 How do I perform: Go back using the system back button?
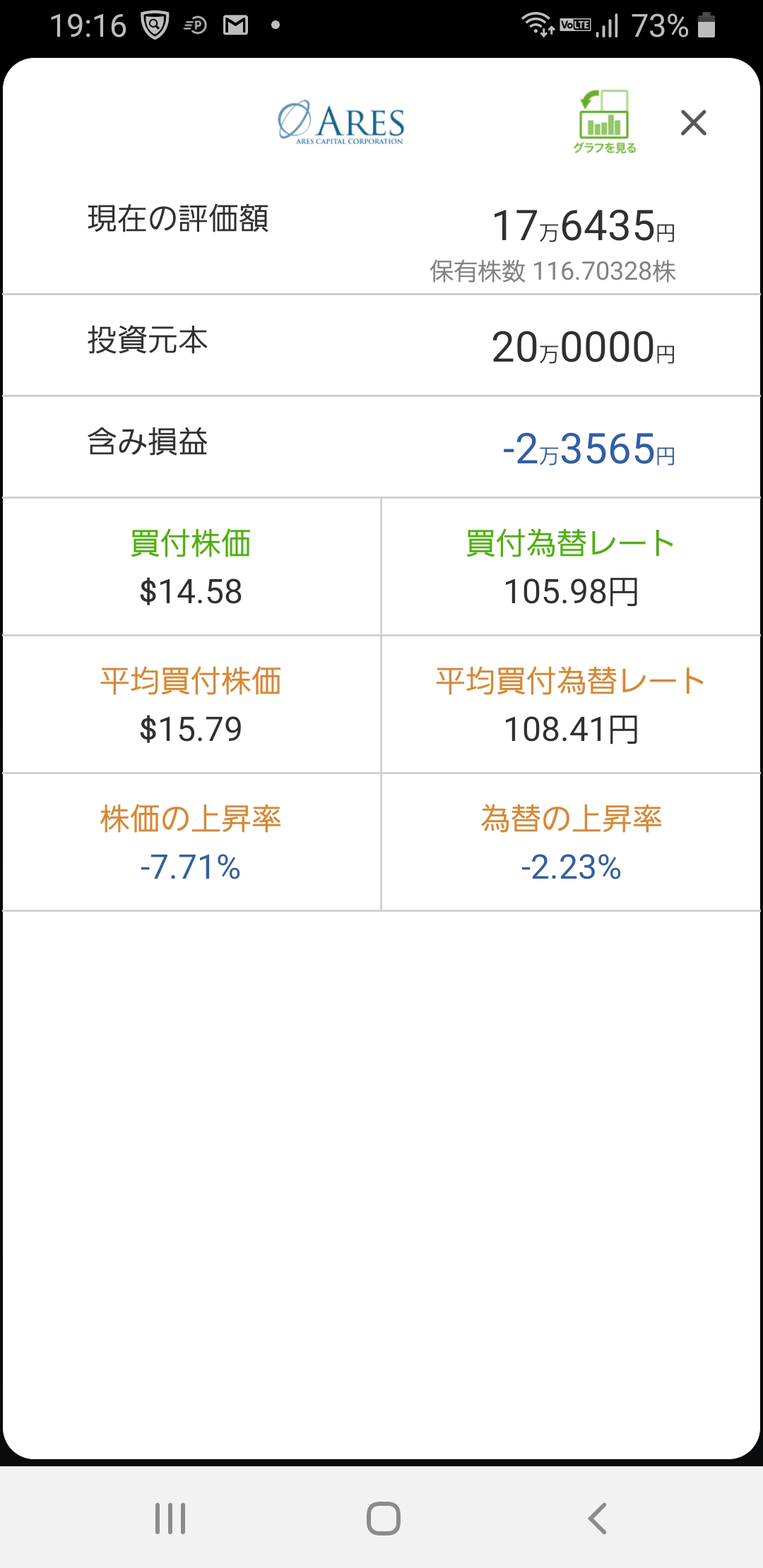coord(597,1518)
